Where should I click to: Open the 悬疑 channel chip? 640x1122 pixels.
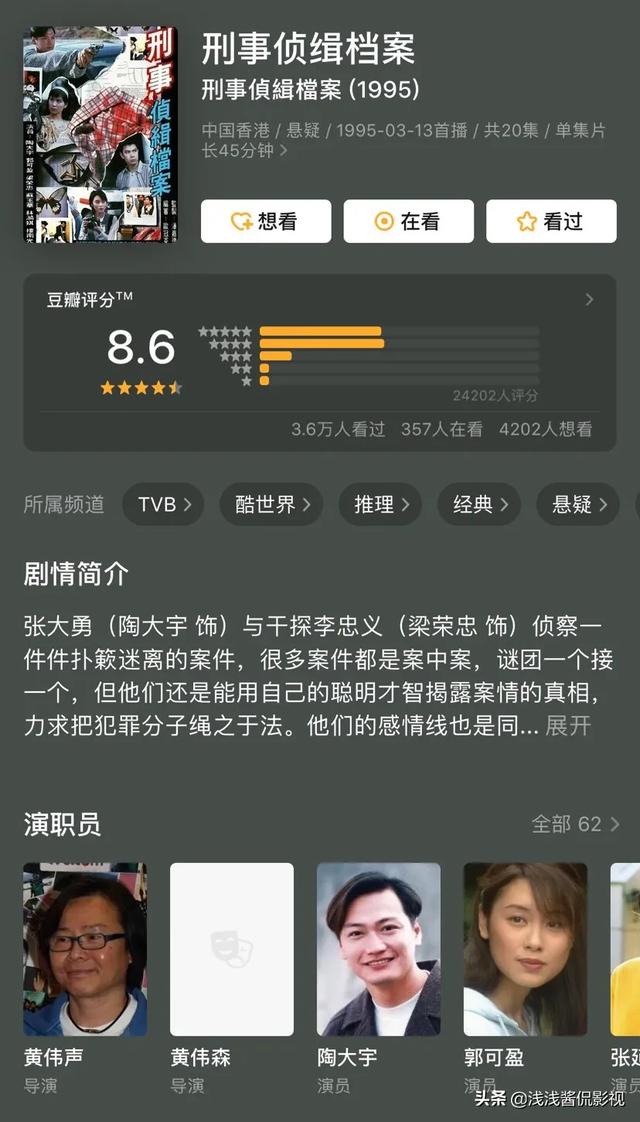pyautogui.click(x=578, y=504)
